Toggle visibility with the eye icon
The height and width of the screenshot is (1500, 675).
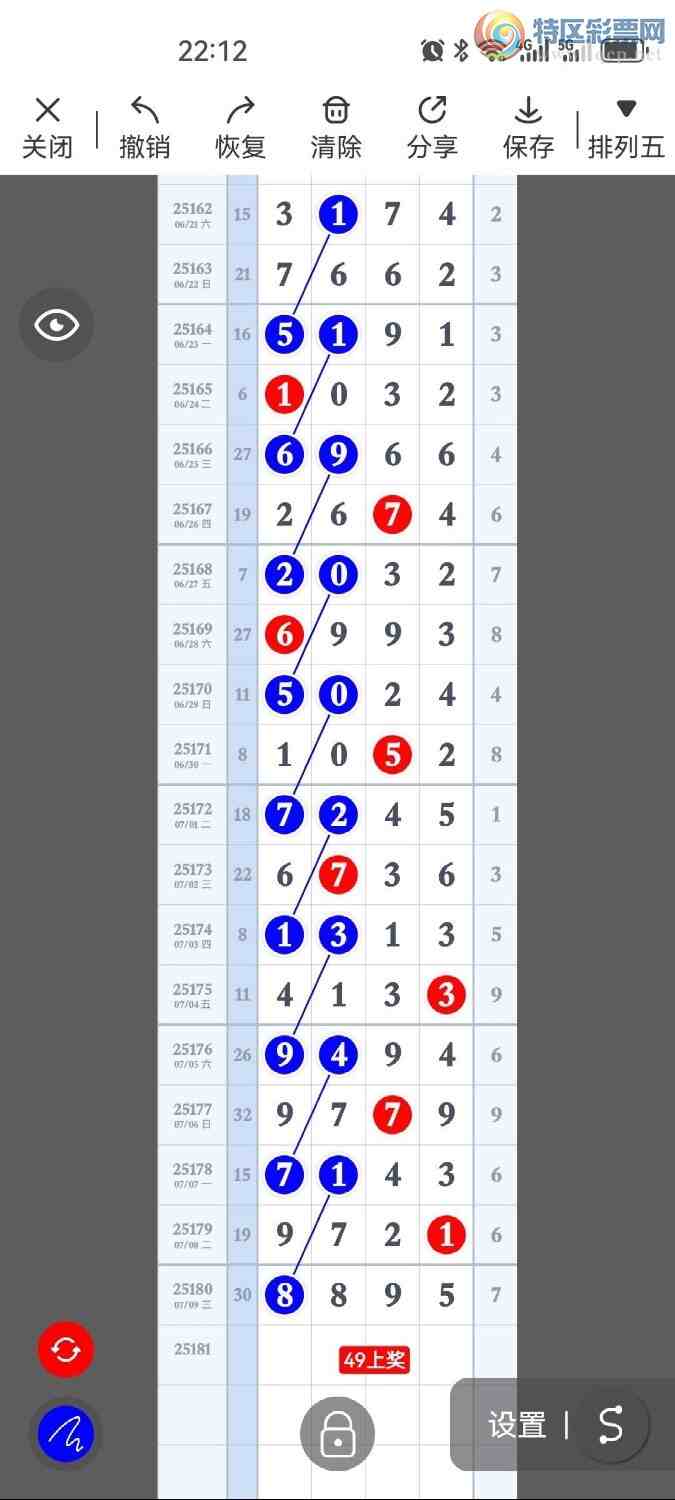(x=56, y=324)
